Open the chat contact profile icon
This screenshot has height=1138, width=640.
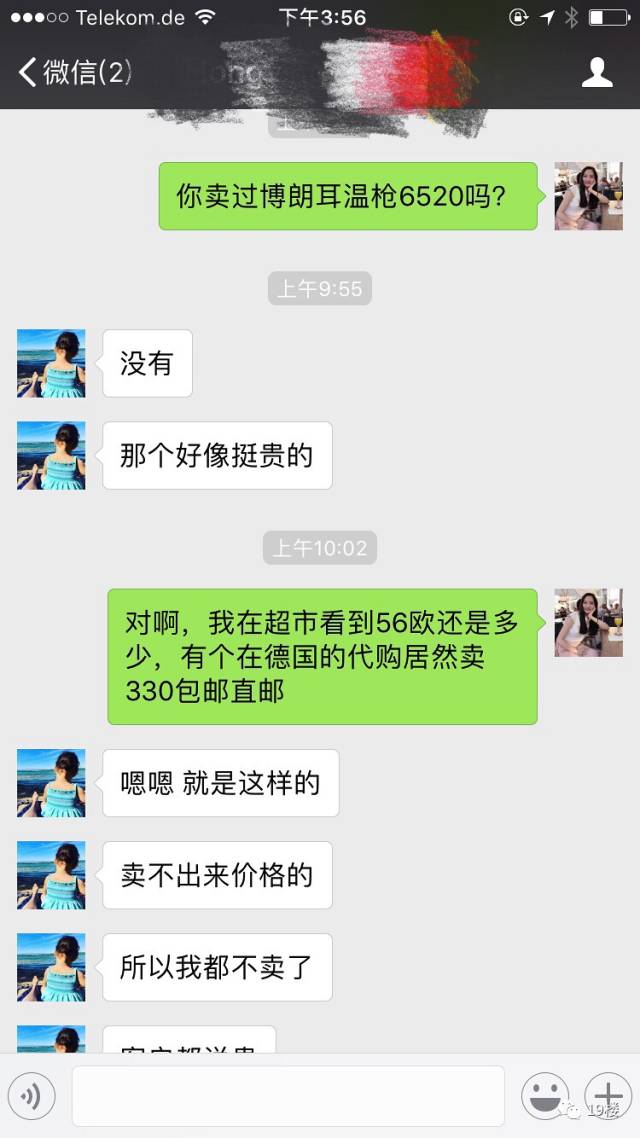[x=597, y=72]
